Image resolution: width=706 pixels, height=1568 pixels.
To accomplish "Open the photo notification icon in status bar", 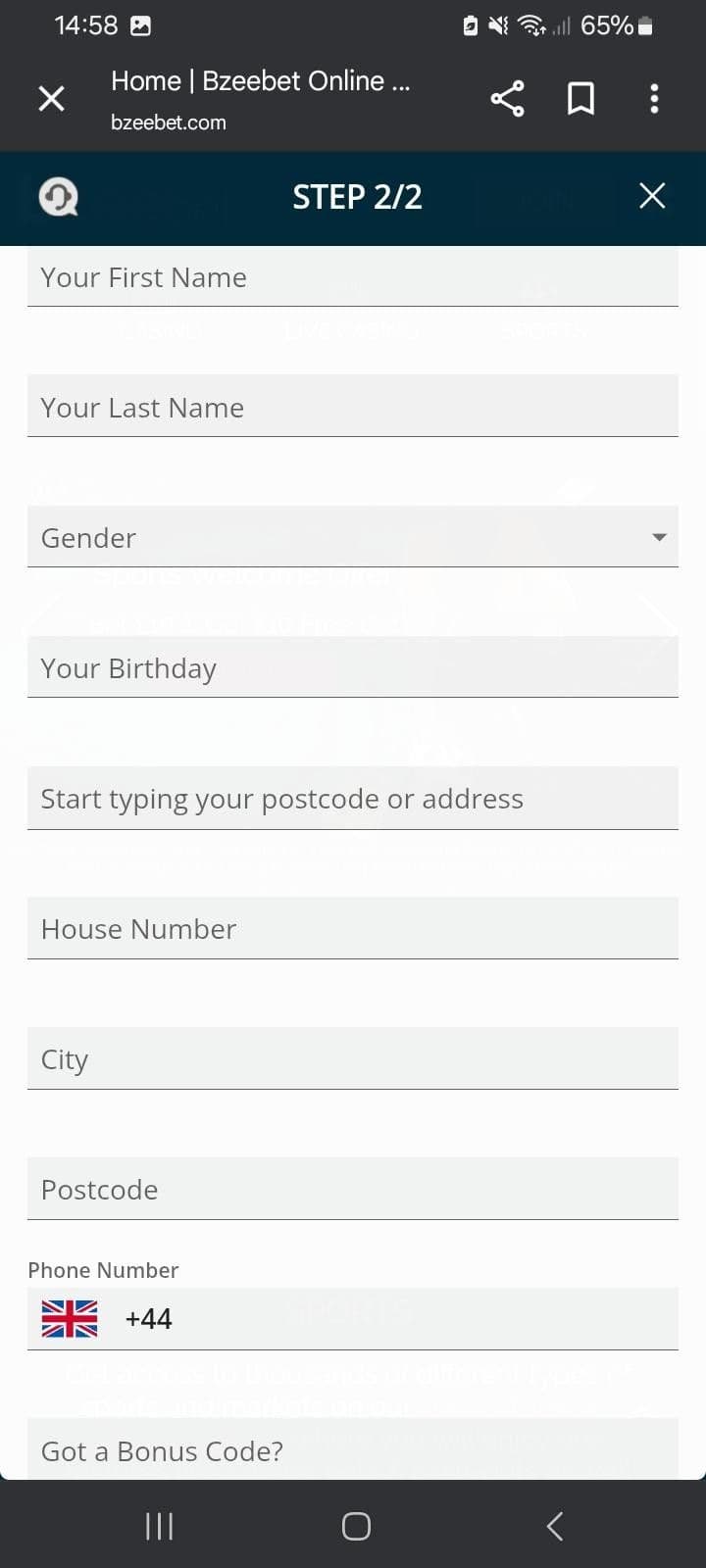I will tap(143, 25).
